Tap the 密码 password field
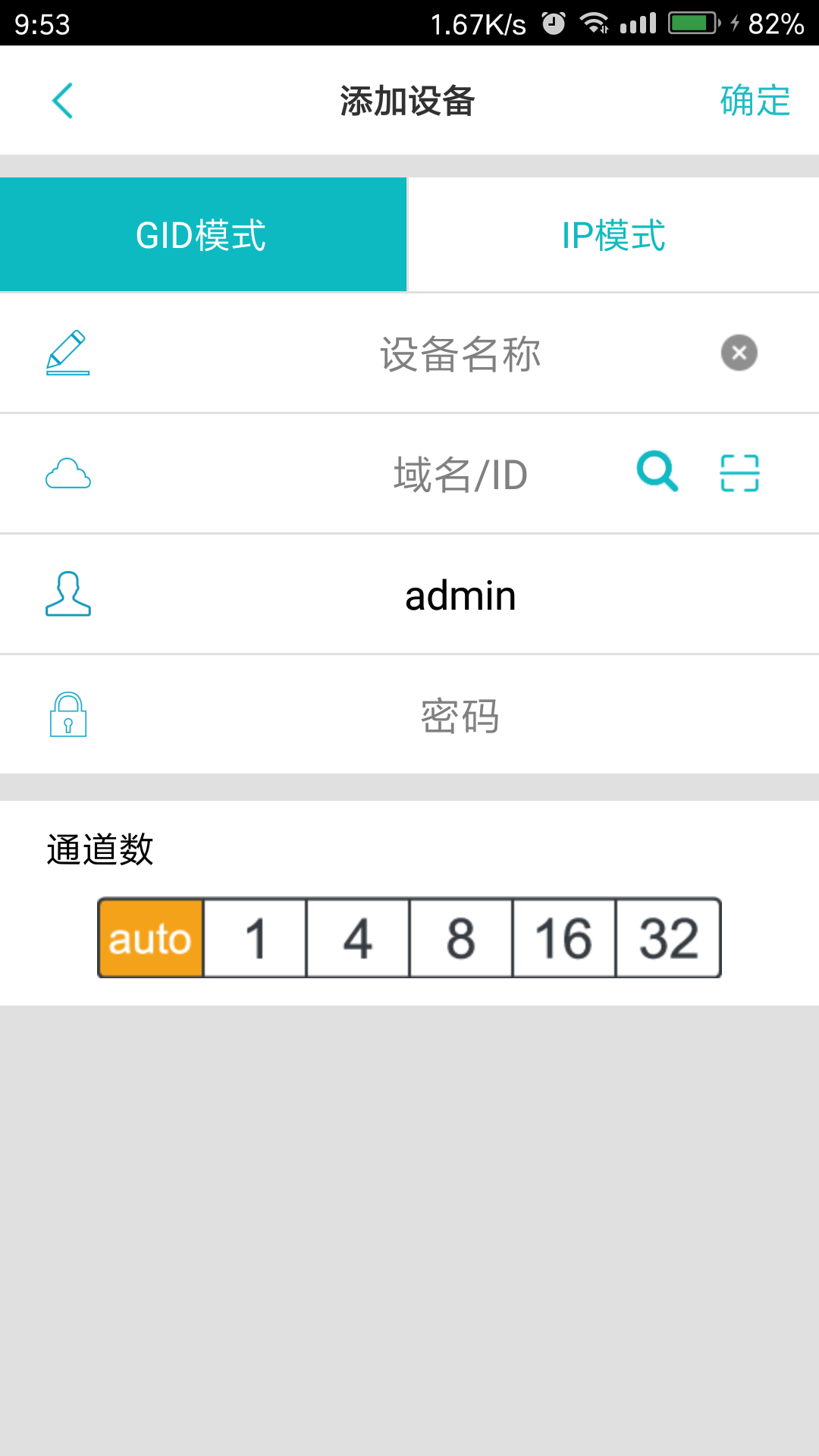 [x=460, y=716]
